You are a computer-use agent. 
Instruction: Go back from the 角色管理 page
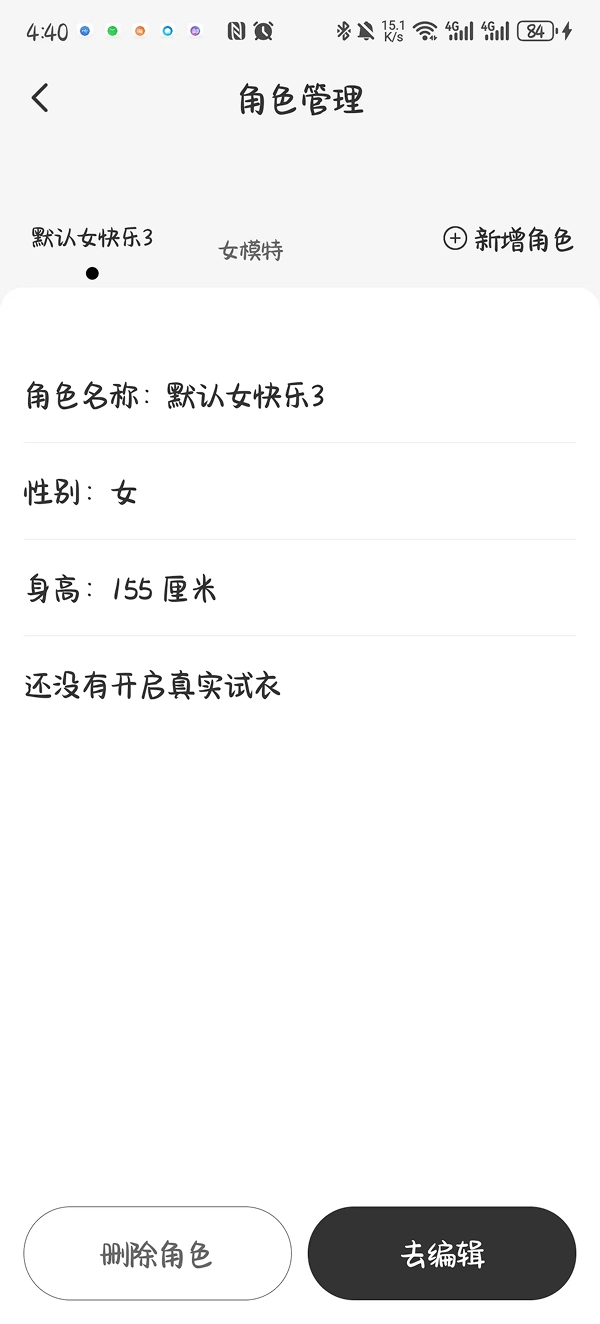(40, 98)
